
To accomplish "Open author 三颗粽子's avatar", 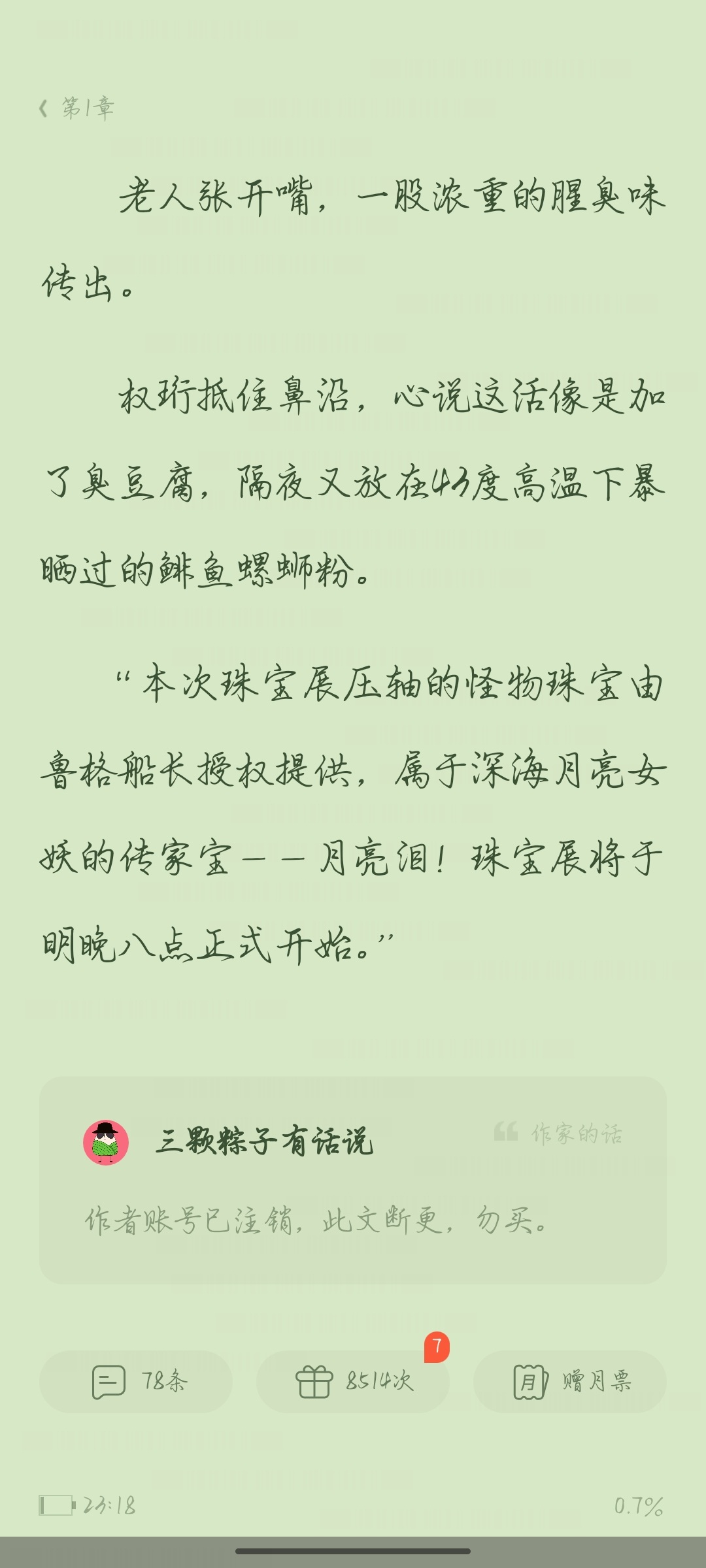I will pos(106,1143).
